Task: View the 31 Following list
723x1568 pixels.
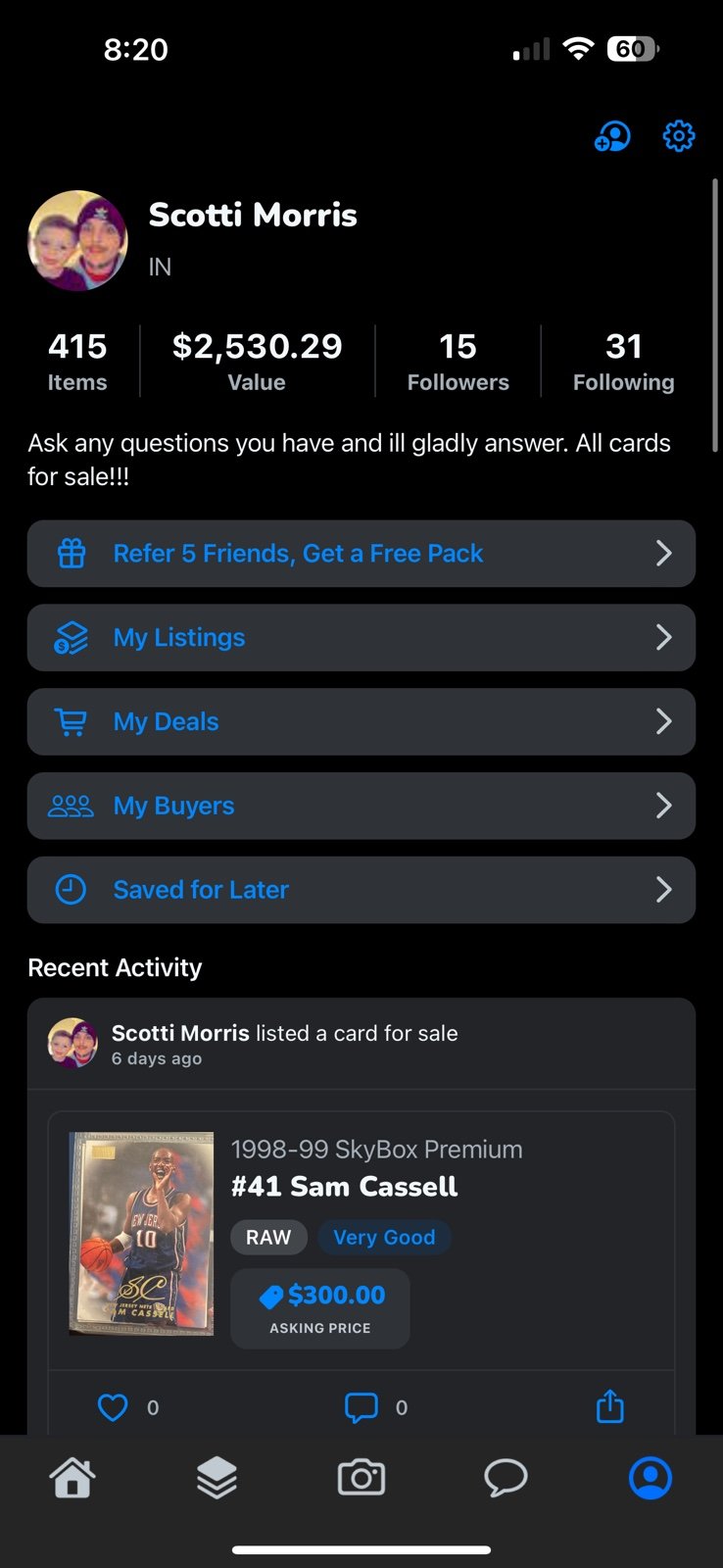Action: click(x=623, y=361)
